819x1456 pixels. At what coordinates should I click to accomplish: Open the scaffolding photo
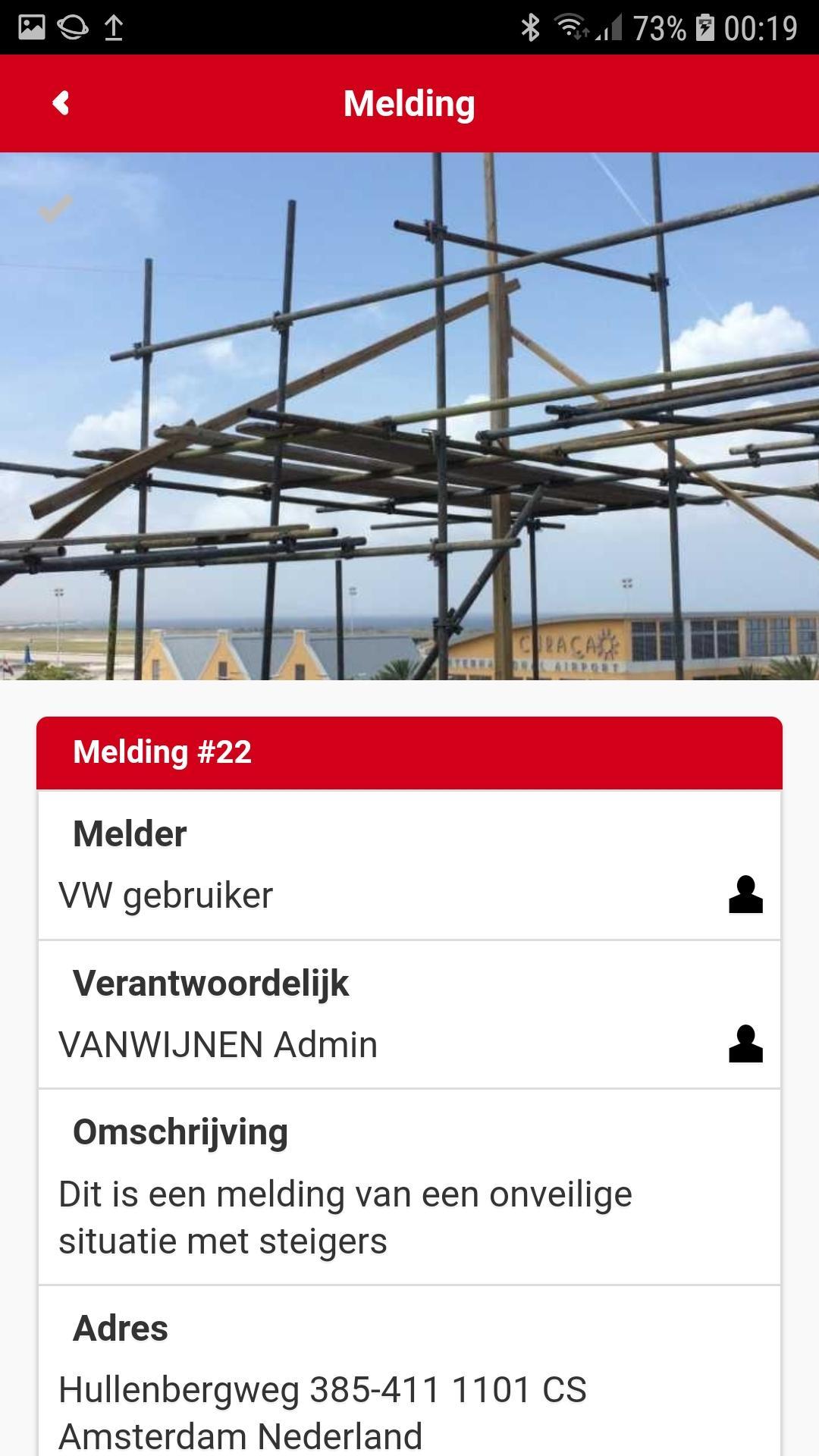click(x=409, y=416)
